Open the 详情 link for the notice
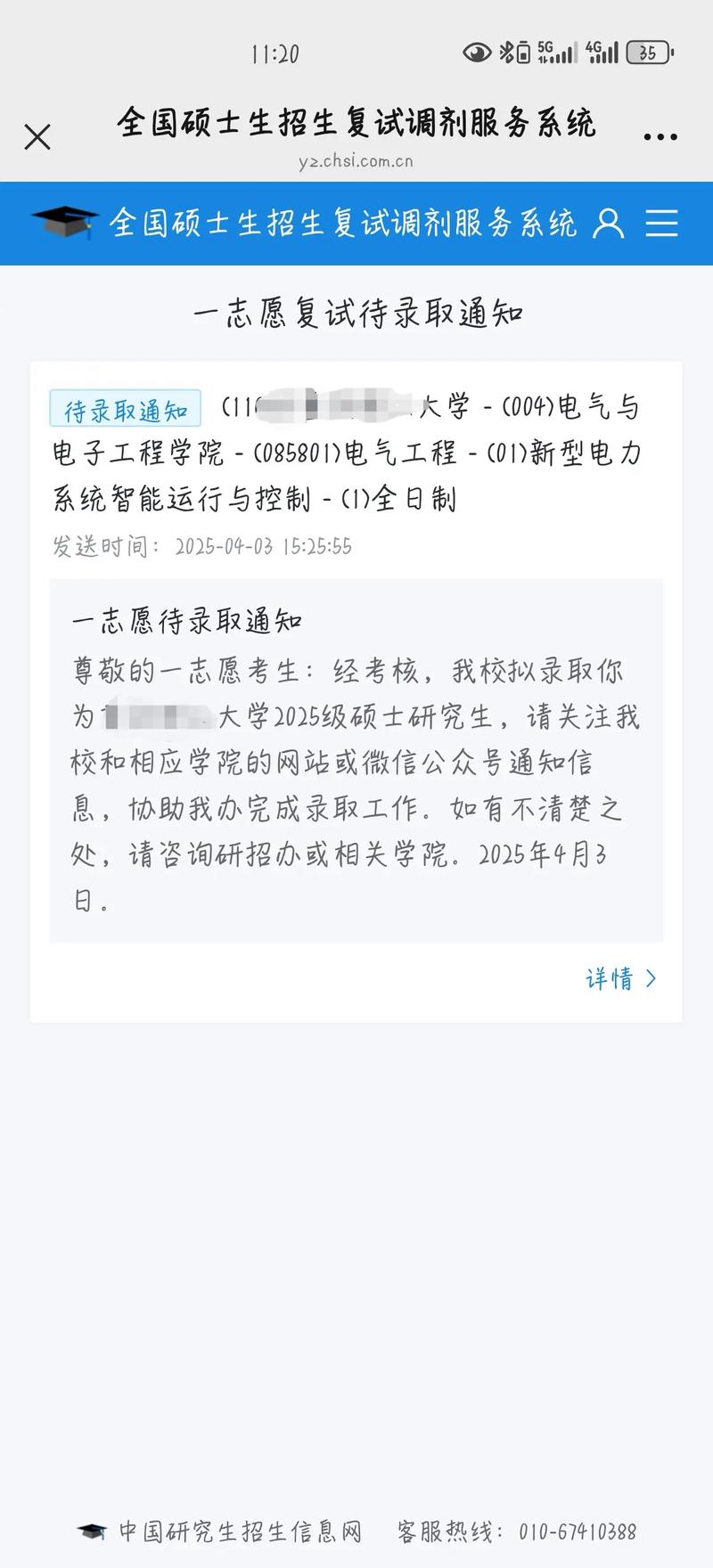The width and height of the screenshot is (713, 1568). (611, 978)
